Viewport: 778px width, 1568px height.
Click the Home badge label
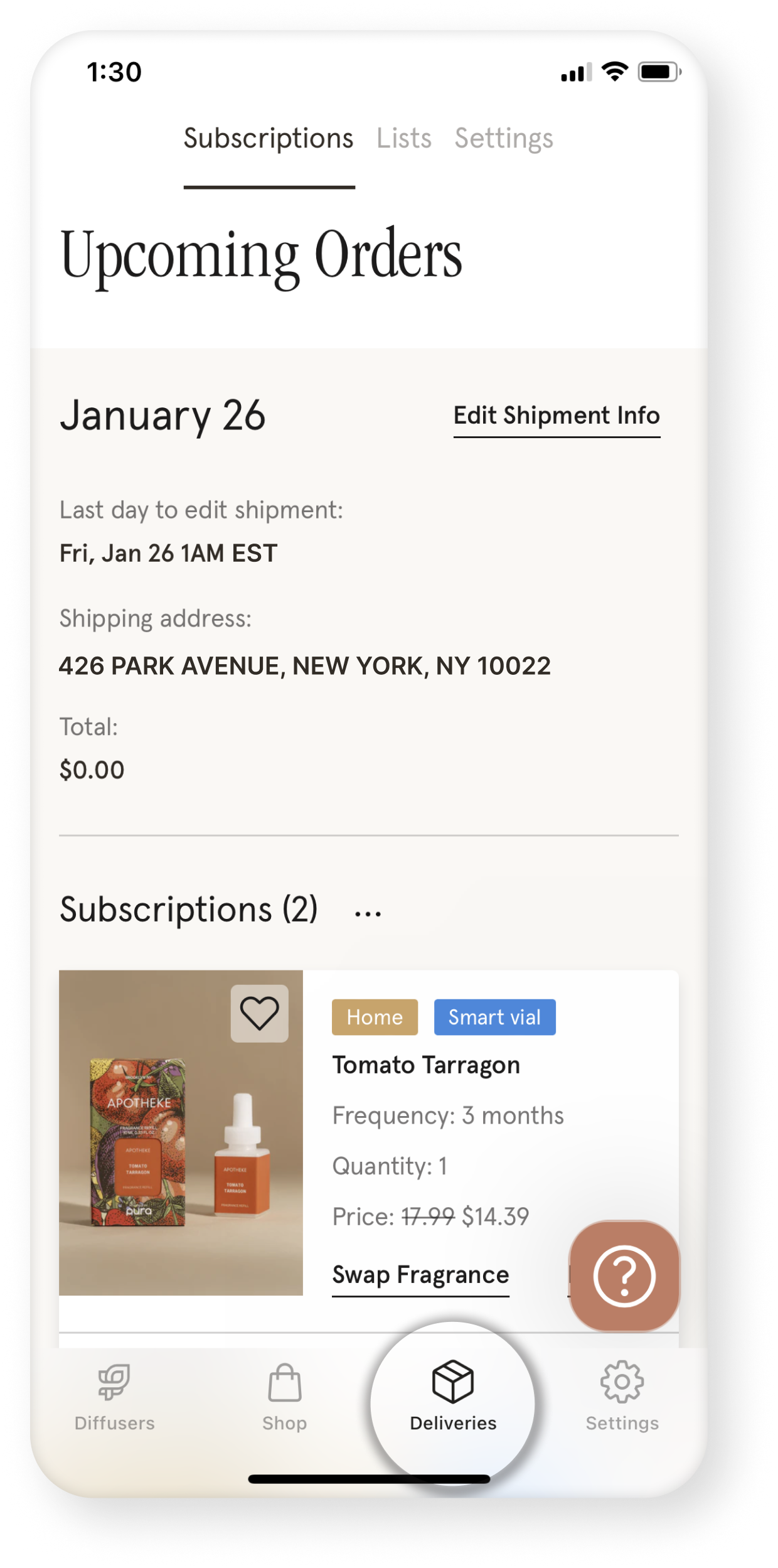point(375,1017)
